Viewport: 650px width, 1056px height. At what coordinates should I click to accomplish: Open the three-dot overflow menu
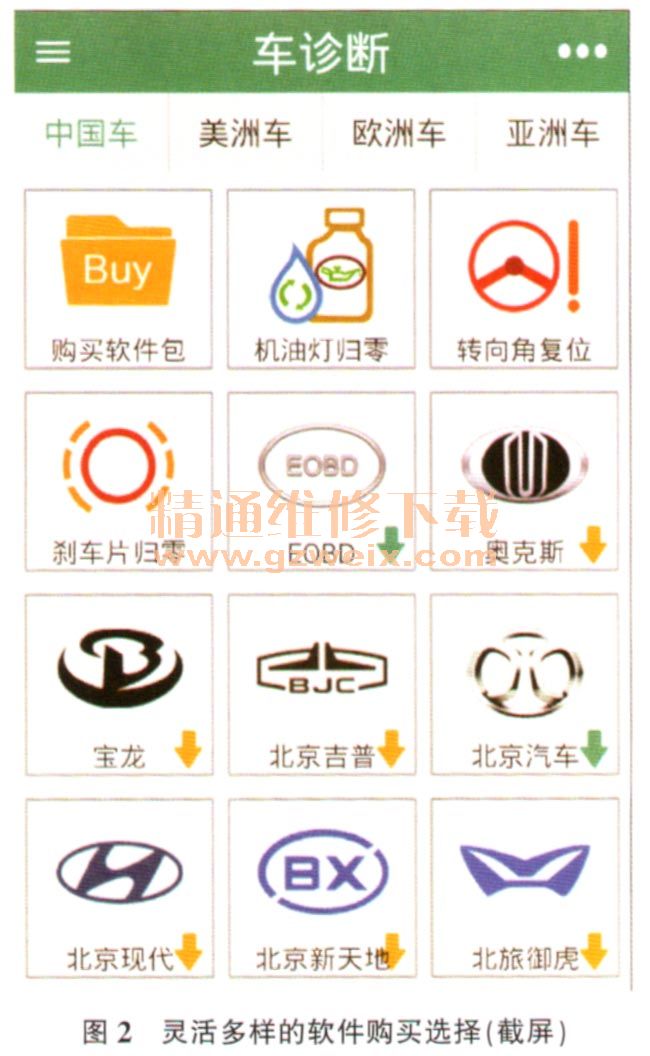pyautogui.click(x=582, y=51)
